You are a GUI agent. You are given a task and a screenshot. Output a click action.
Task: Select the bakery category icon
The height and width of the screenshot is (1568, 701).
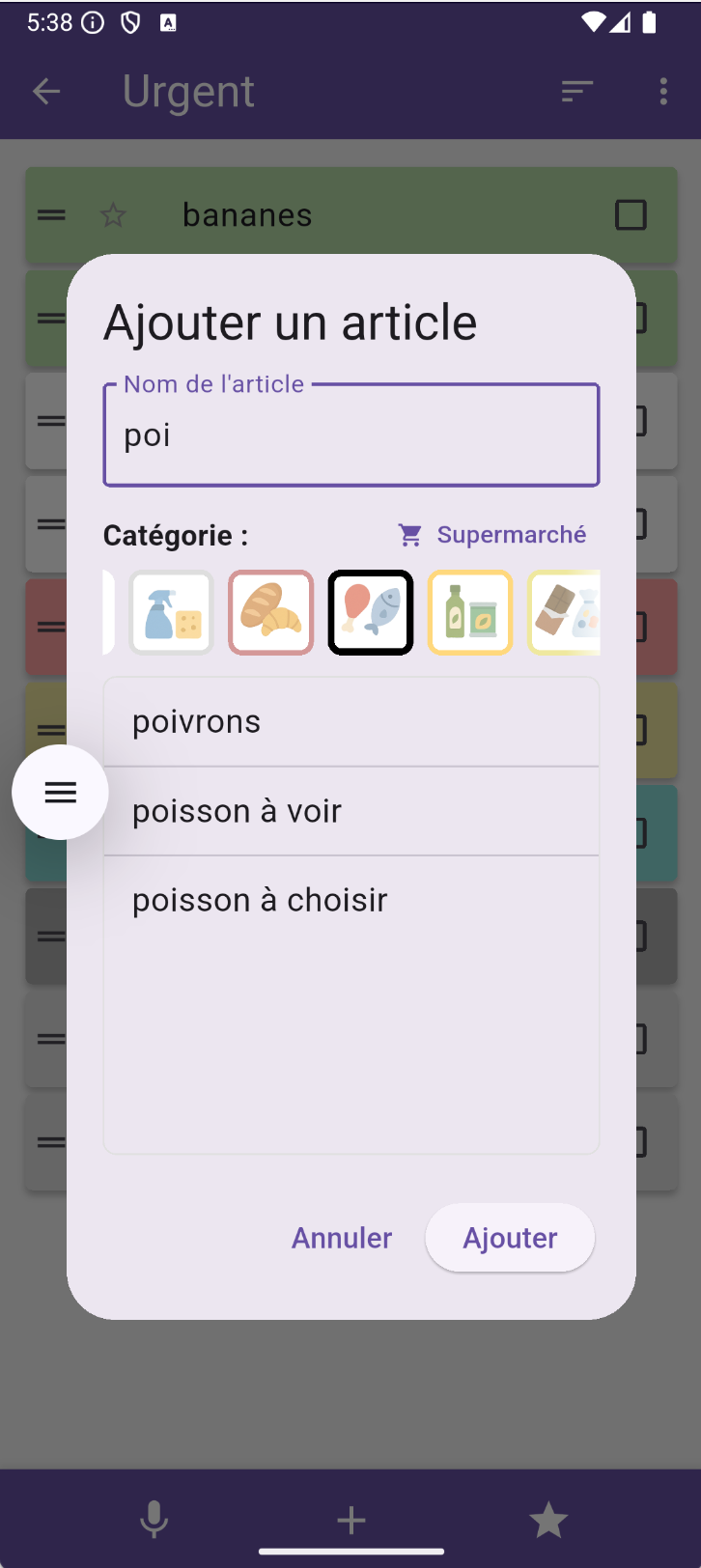(270, 612)
